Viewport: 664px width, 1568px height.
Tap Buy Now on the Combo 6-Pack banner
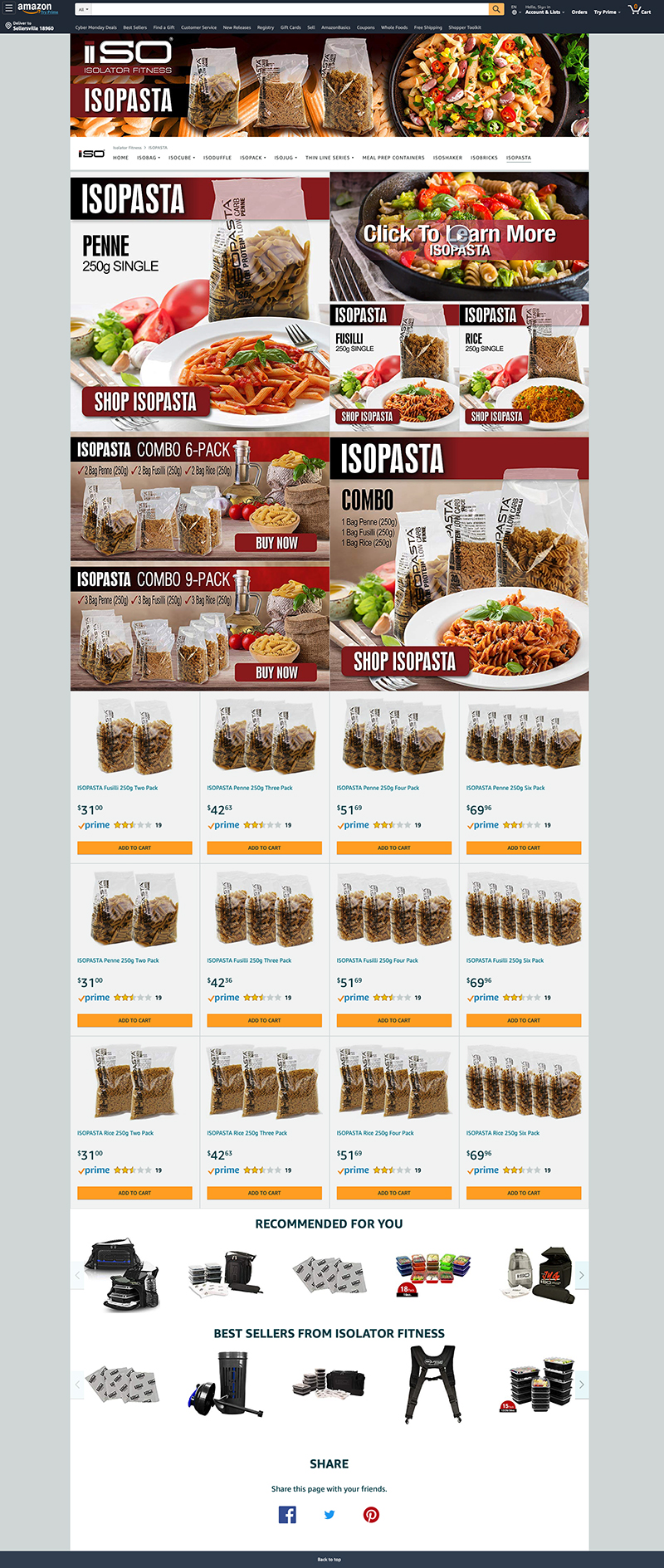pyautogui.click(x=276, y=543)
